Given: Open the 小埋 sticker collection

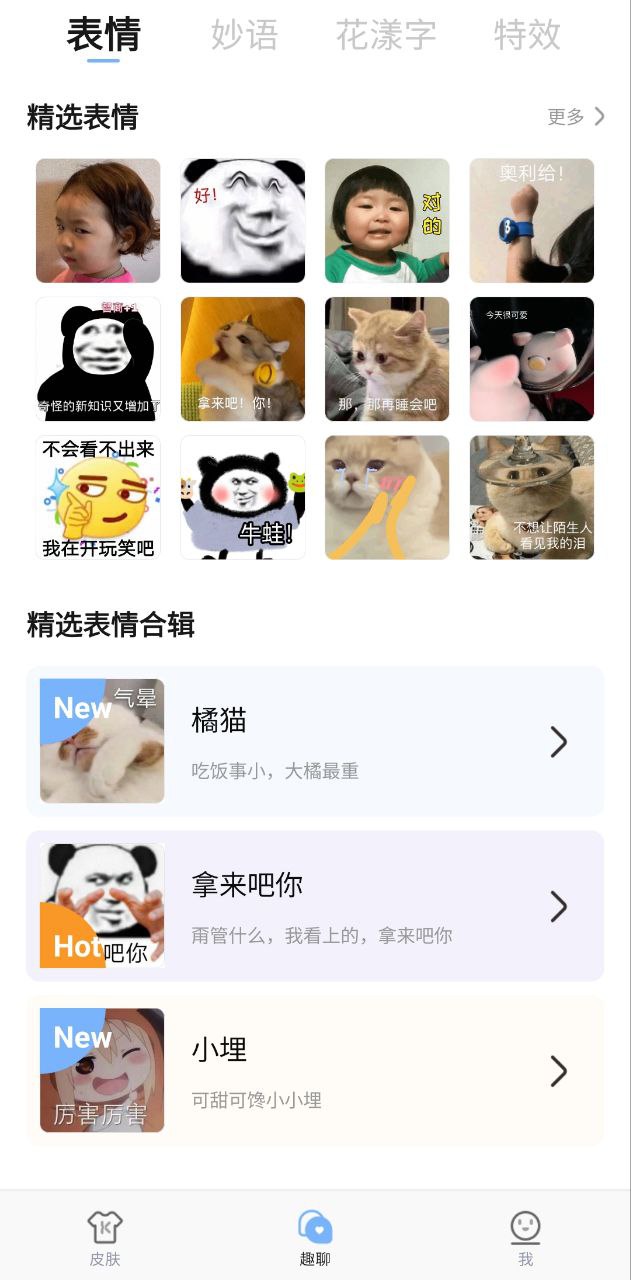Looking at the screenshot, I should 315,1071.
